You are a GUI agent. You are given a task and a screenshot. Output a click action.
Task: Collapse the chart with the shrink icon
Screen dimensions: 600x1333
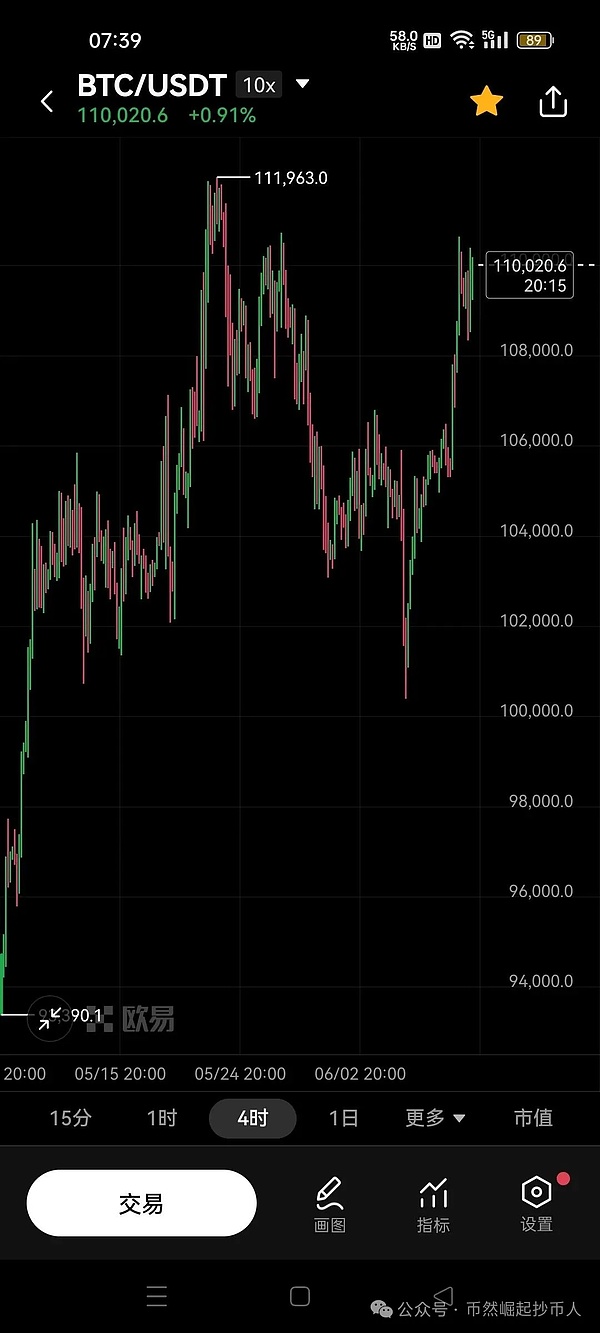tap(50, 1017)
